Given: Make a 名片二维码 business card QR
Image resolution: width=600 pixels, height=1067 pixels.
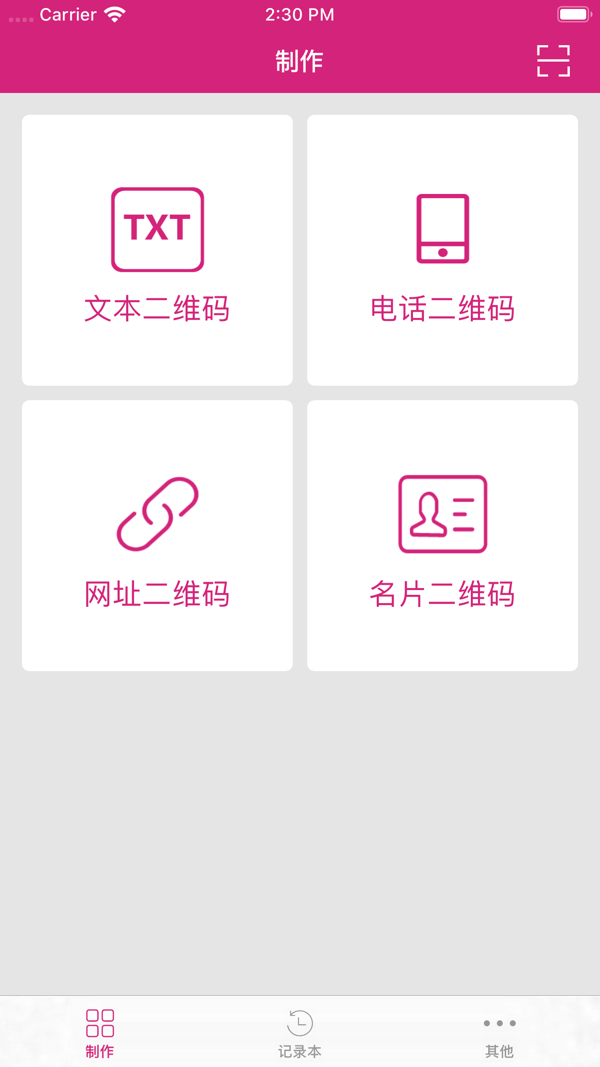Looking at the screenshot, I should point(442,536).
